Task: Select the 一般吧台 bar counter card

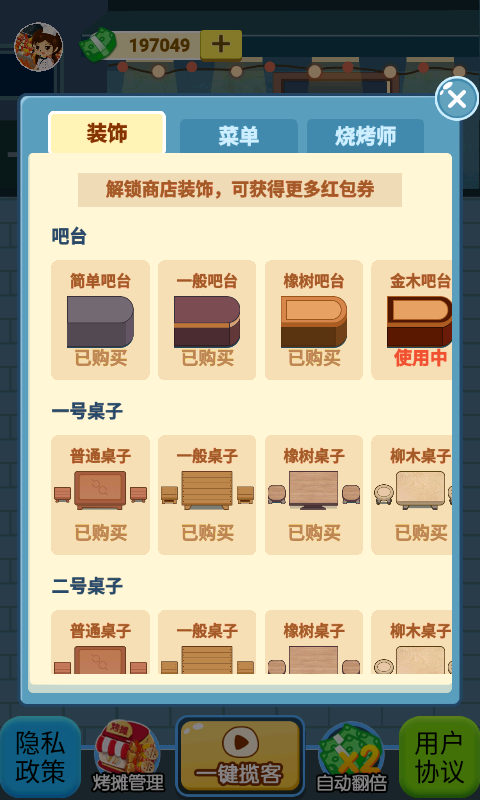Action: [x=207, y=320]
